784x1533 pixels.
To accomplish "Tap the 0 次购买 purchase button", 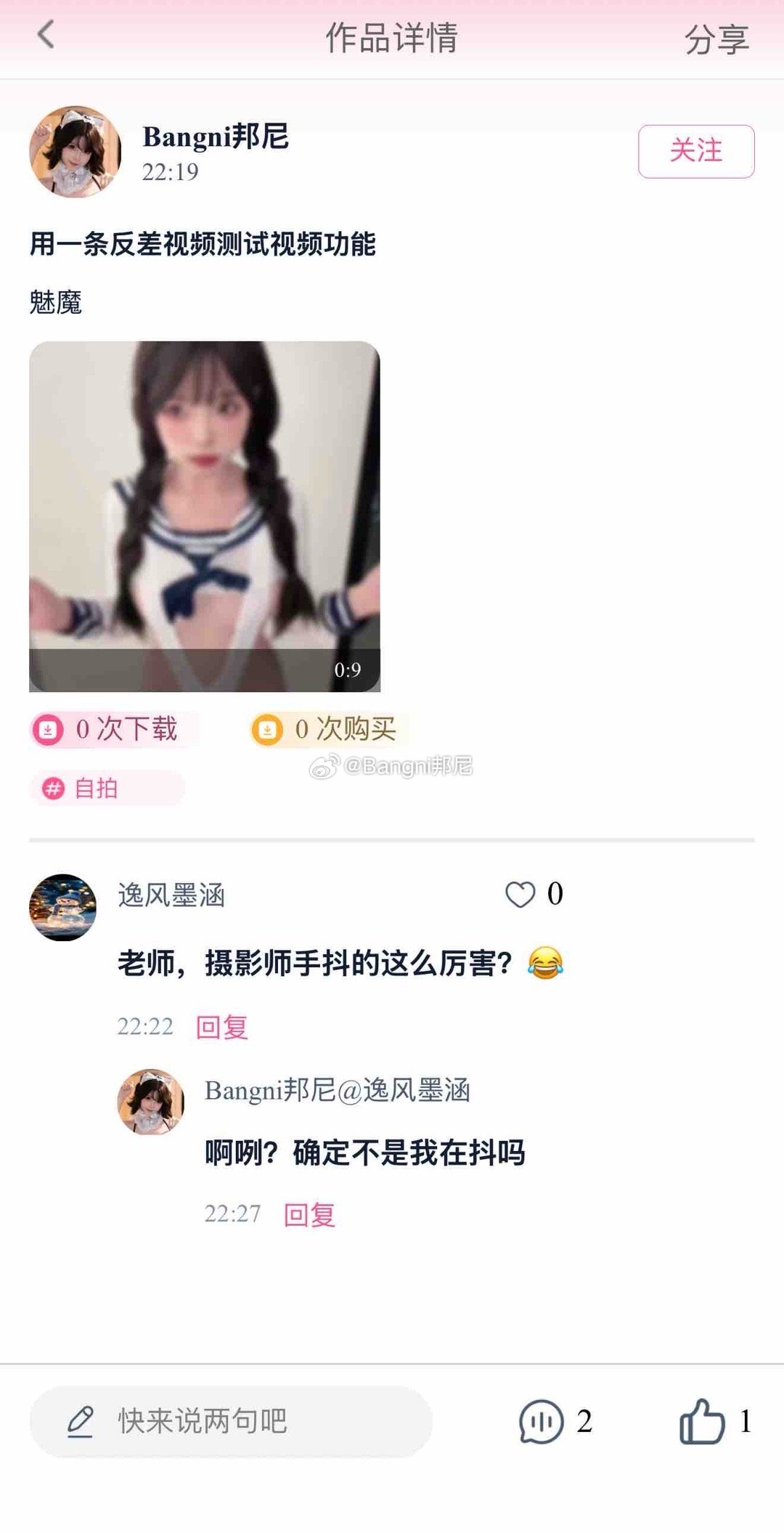I will point(328,729).
